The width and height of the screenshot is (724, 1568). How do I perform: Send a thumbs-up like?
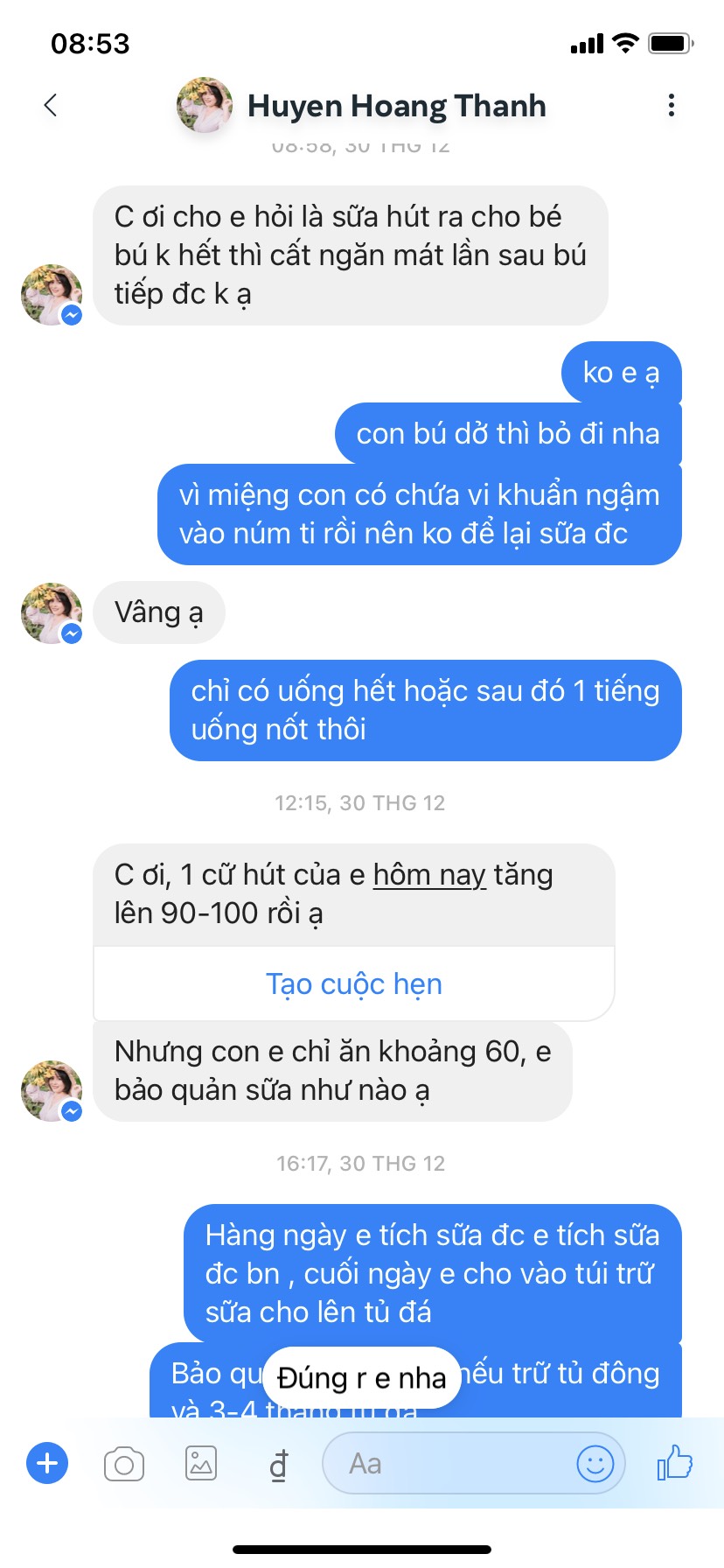point(674,1463)
